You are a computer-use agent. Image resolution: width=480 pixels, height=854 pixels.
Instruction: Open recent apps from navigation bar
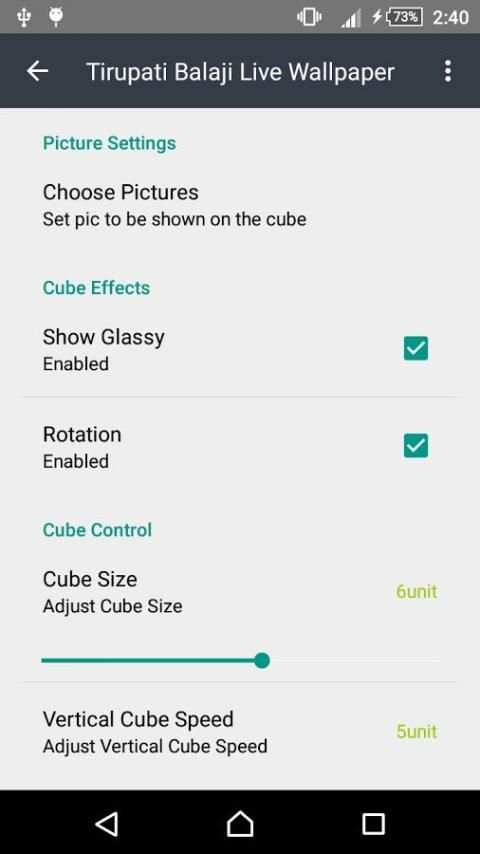(x=373, y=824)
